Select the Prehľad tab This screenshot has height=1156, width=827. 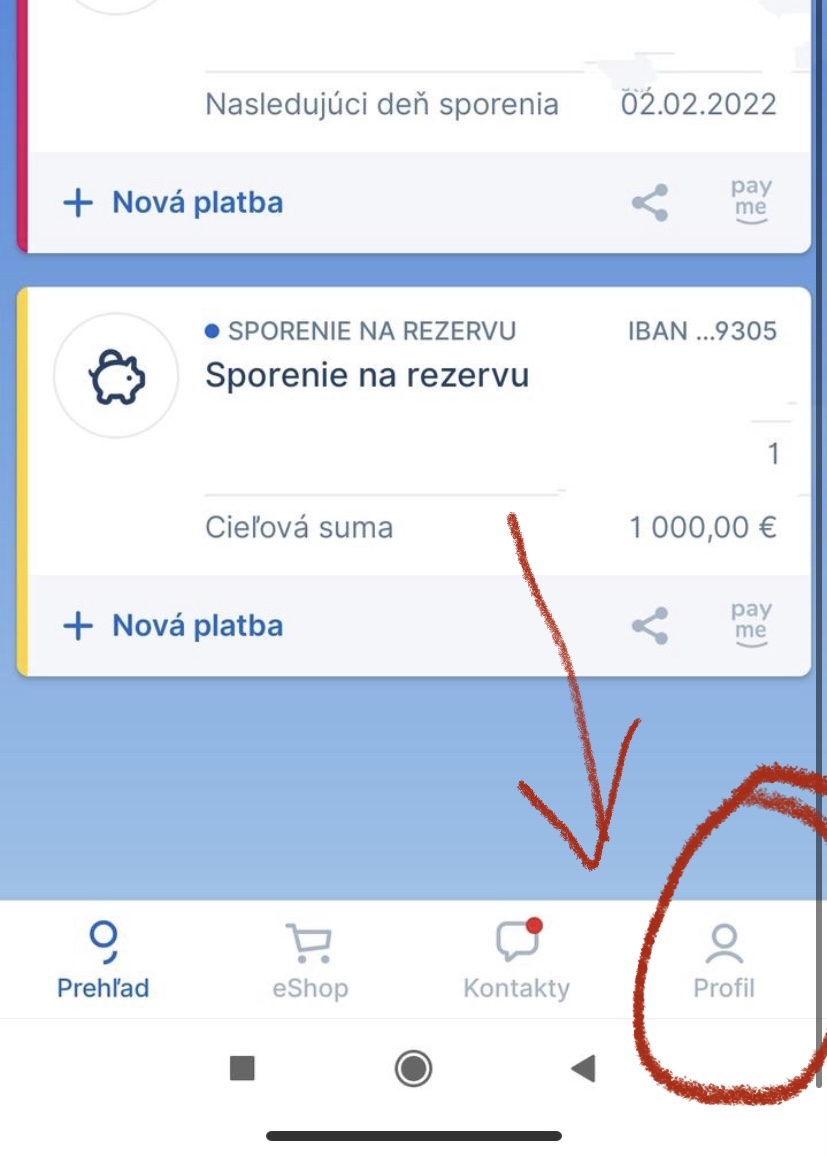(103, 962)
